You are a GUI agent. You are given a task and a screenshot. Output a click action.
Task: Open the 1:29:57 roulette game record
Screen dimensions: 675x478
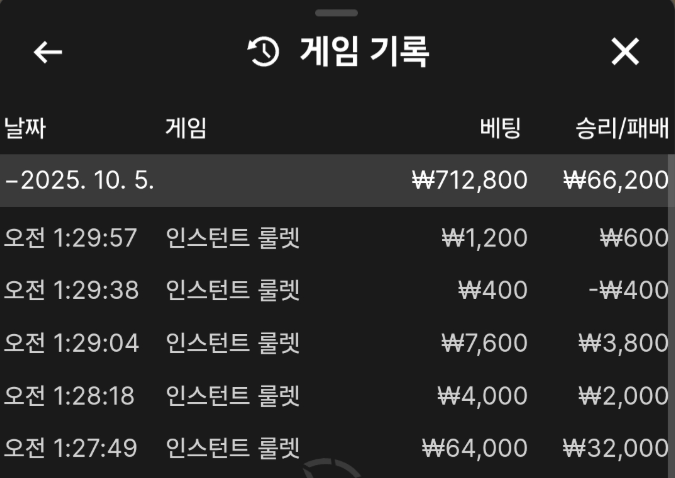[335, 238]
